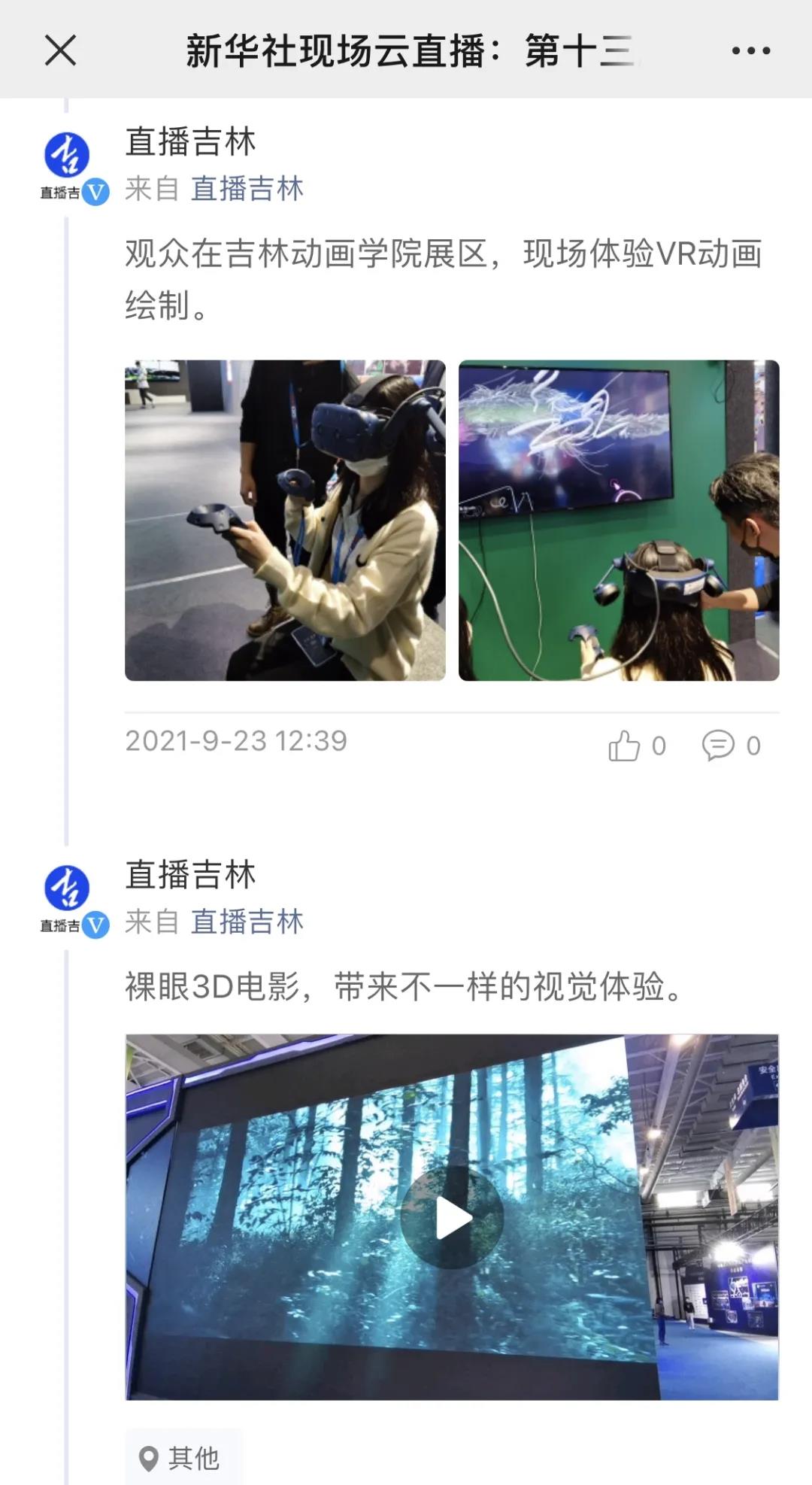This screenshot has width=812, height=1485.
Task: Open the three-dot overflow menu
Action: [750, 51]
